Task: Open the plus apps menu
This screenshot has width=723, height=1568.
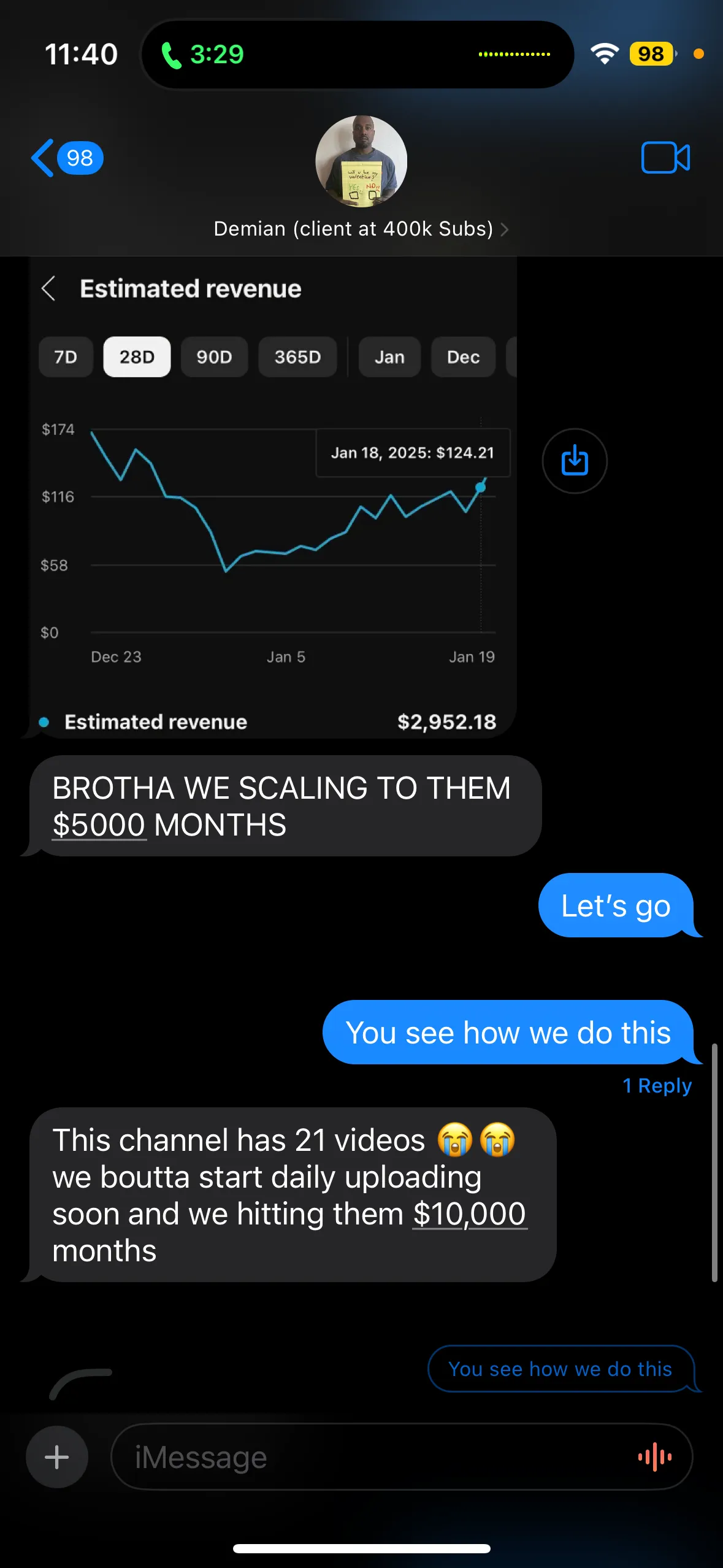Action: point(57,1457)
